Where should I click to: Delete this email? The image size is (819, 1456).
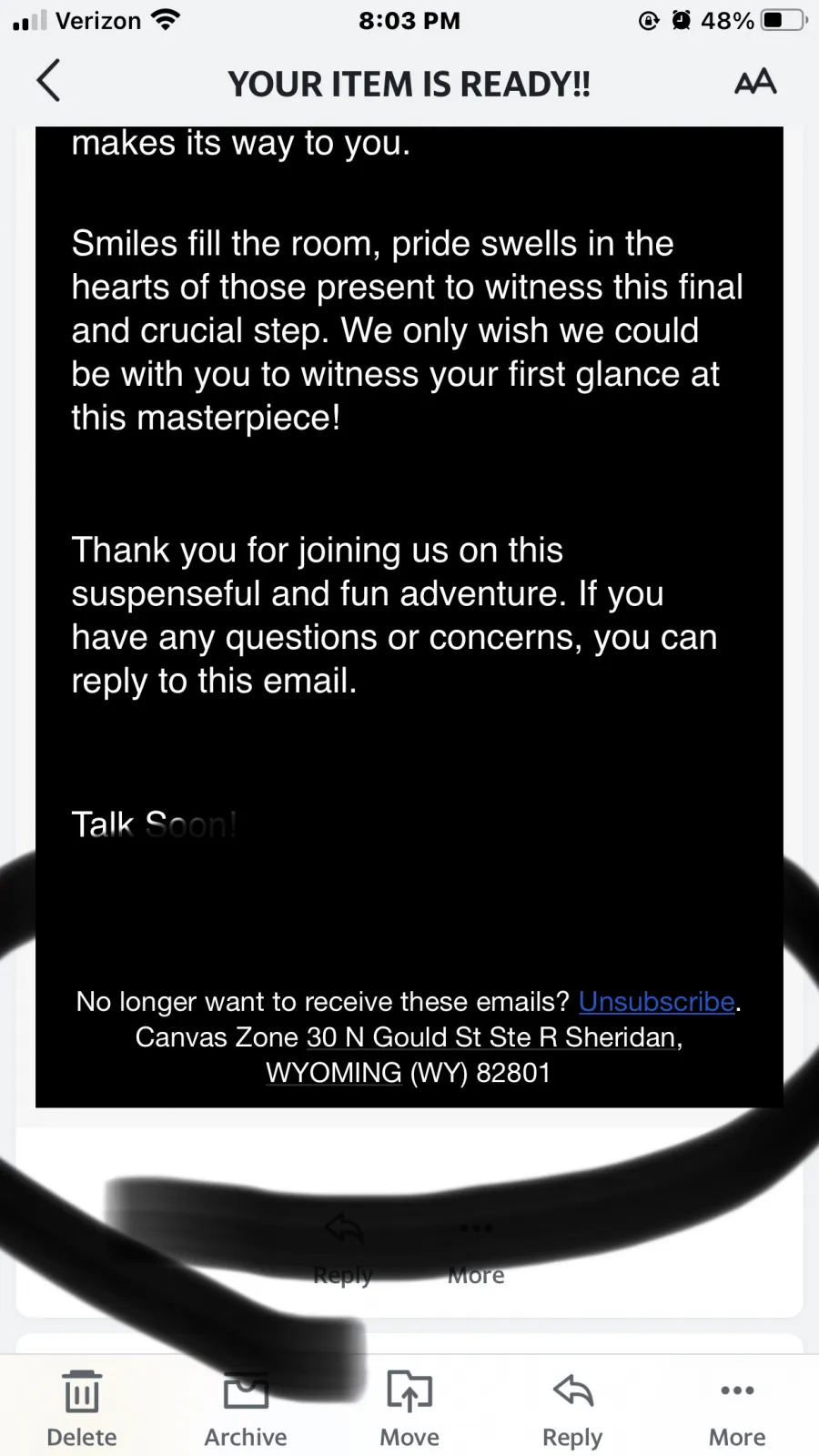[82, 1409]
